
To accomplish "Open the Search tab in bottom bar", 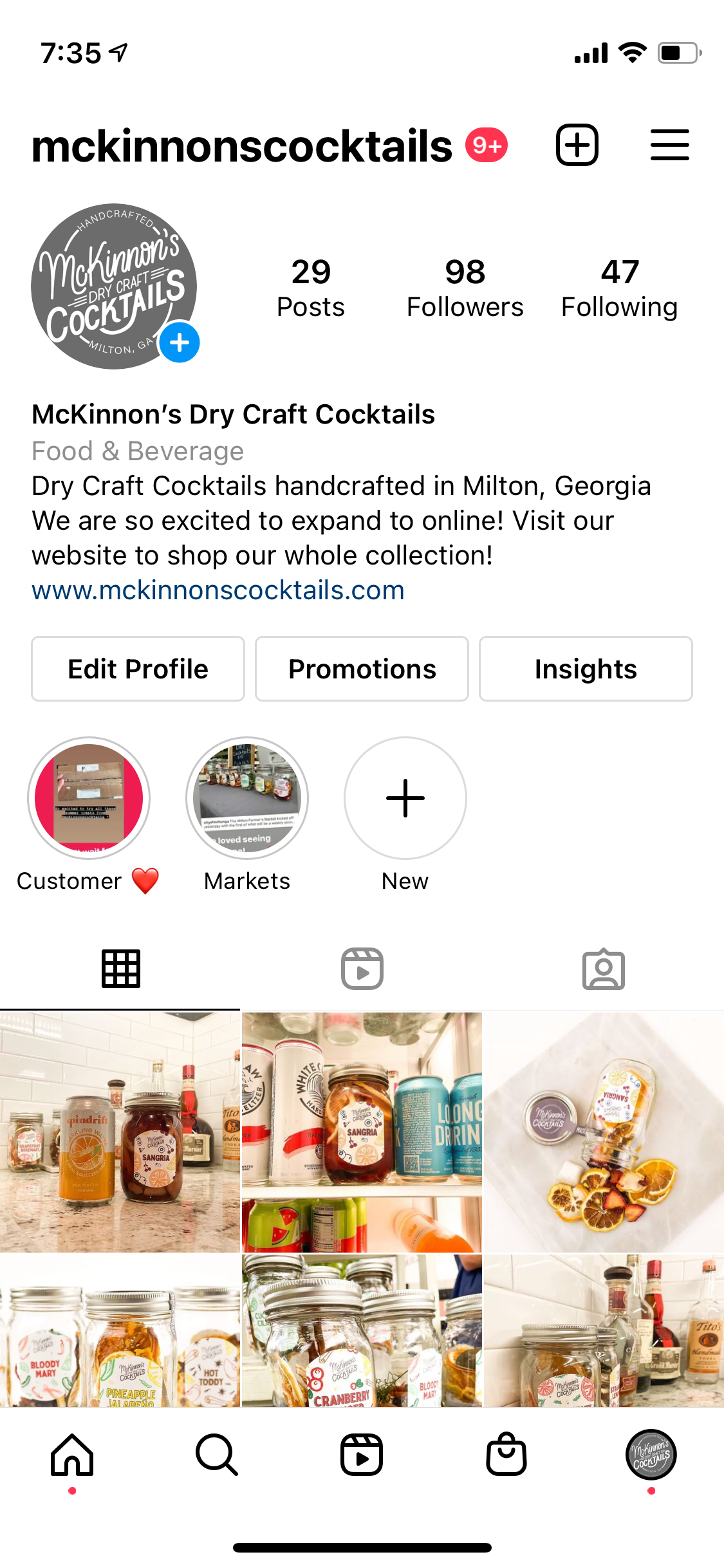I will click(x=217, y=1455).
